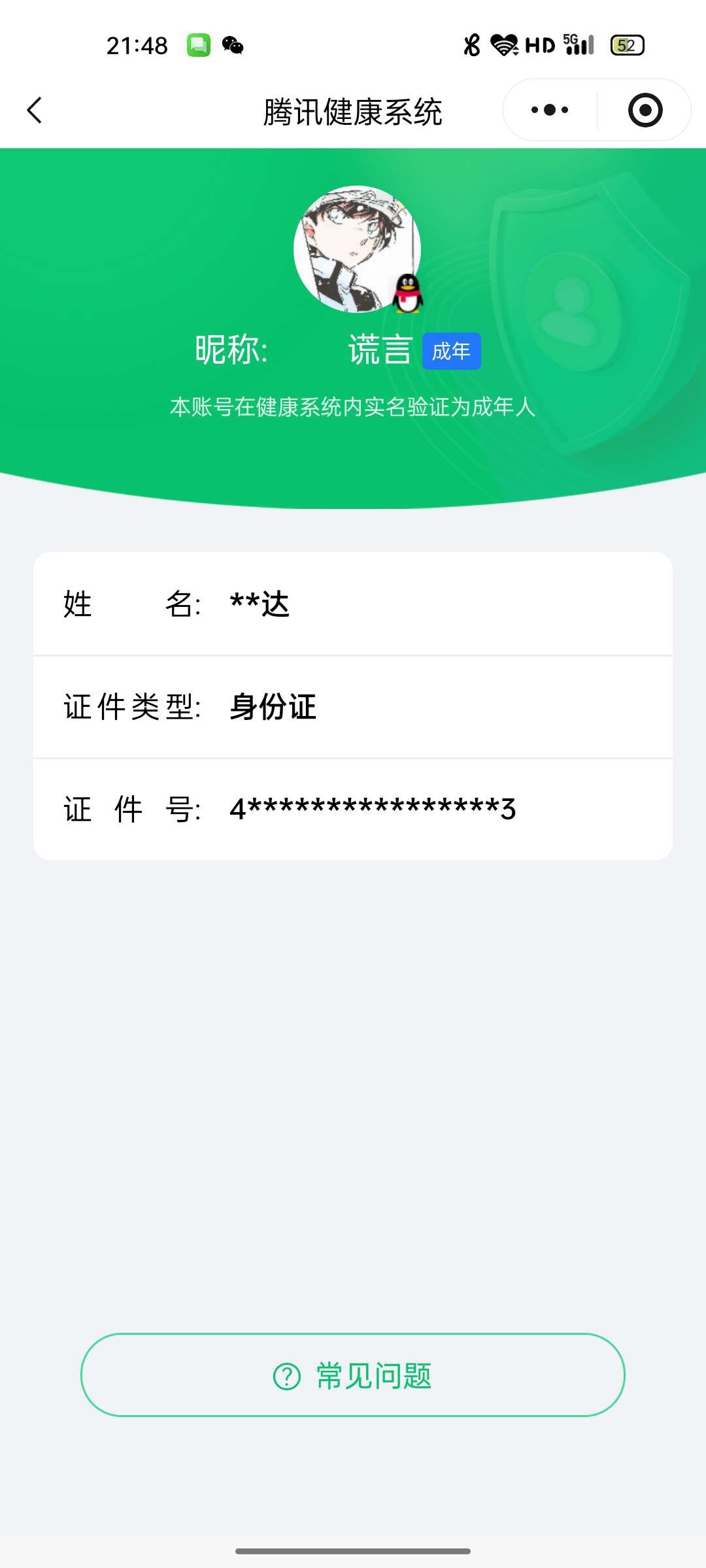The width and height of the screenshot is (706, 1568).
Task: Tap the 成年 adult verification badge
Action: point(452,350)
